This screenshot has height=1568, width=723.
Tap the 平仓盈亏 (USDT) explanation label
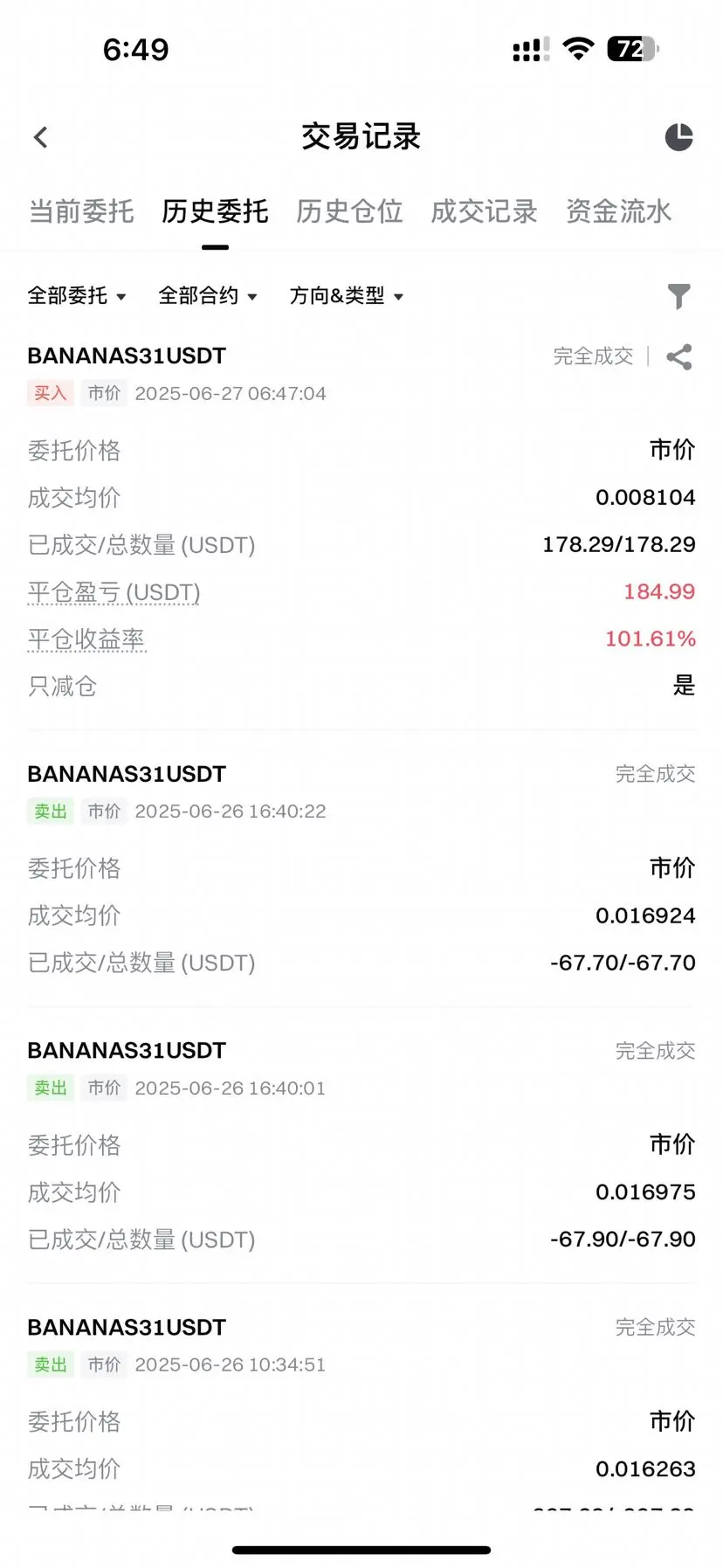point(114,592)
